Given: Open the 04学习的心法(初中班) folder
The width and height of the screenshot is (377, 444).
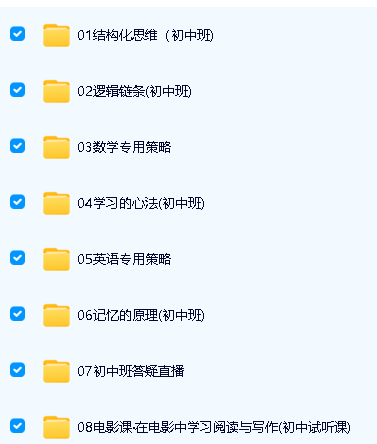Looking at the screenshot, I should point(141,203).
